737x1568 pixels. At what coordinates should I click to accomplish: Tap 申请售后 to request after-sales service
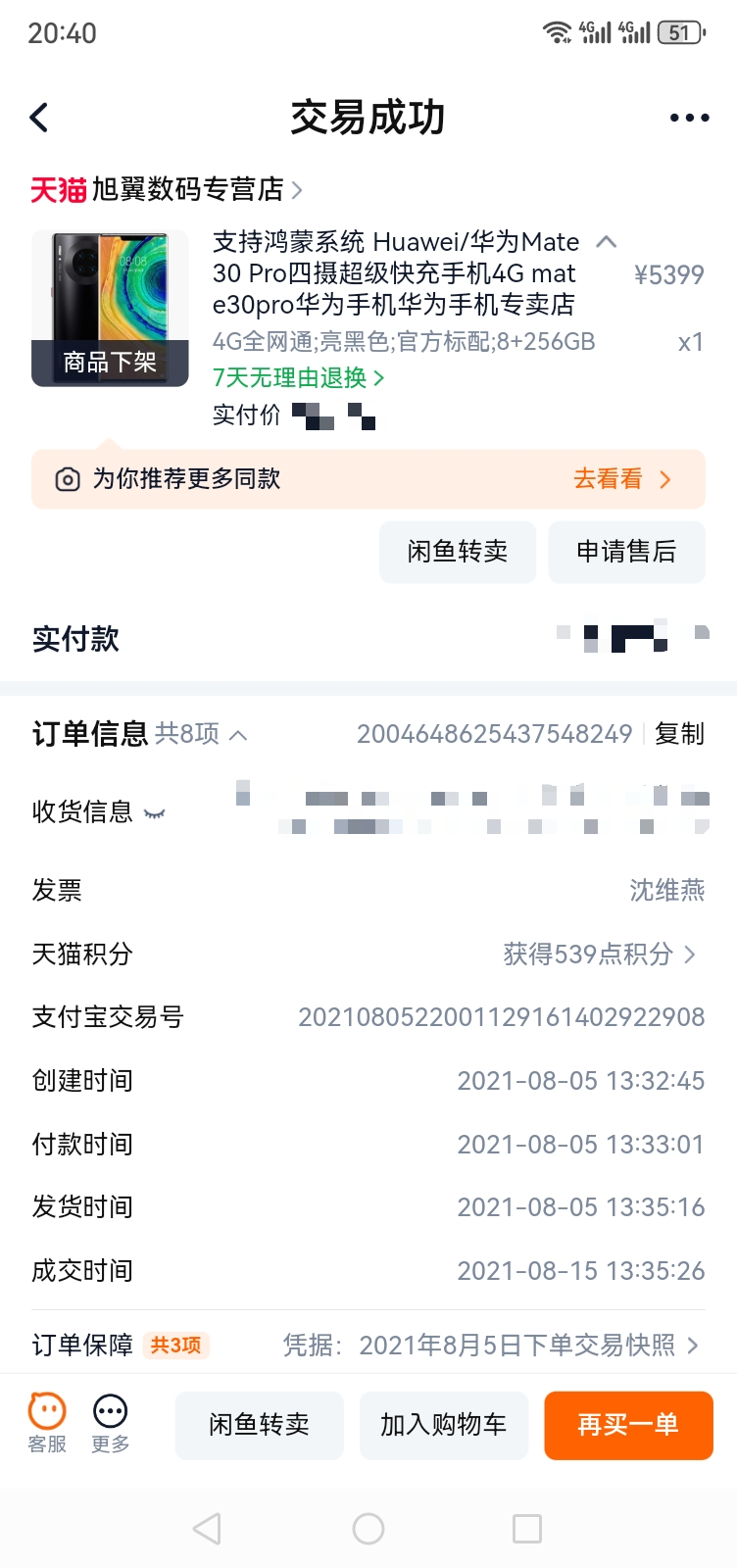tap(626, 552)
